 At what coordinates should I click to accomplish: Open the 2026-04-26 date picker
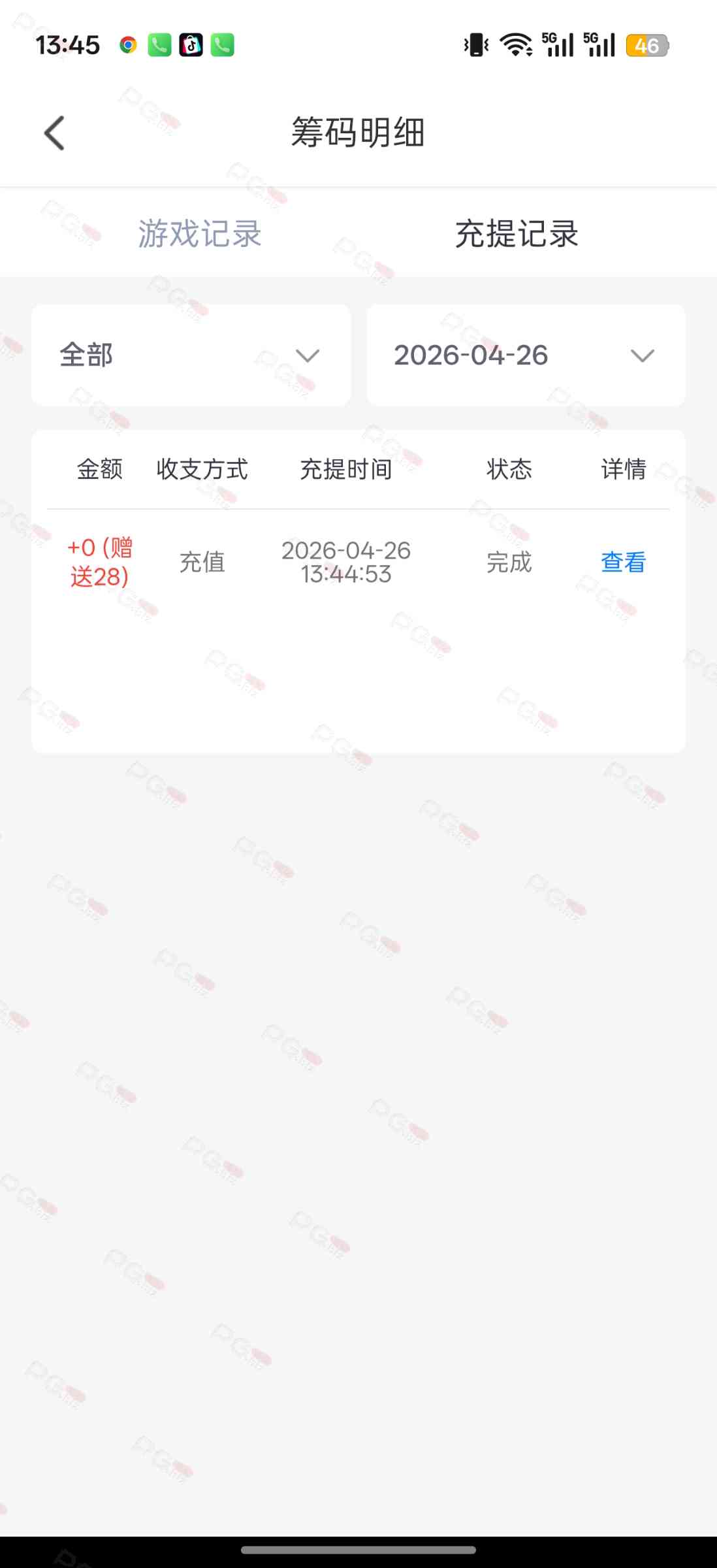click(x=526, y=355)
